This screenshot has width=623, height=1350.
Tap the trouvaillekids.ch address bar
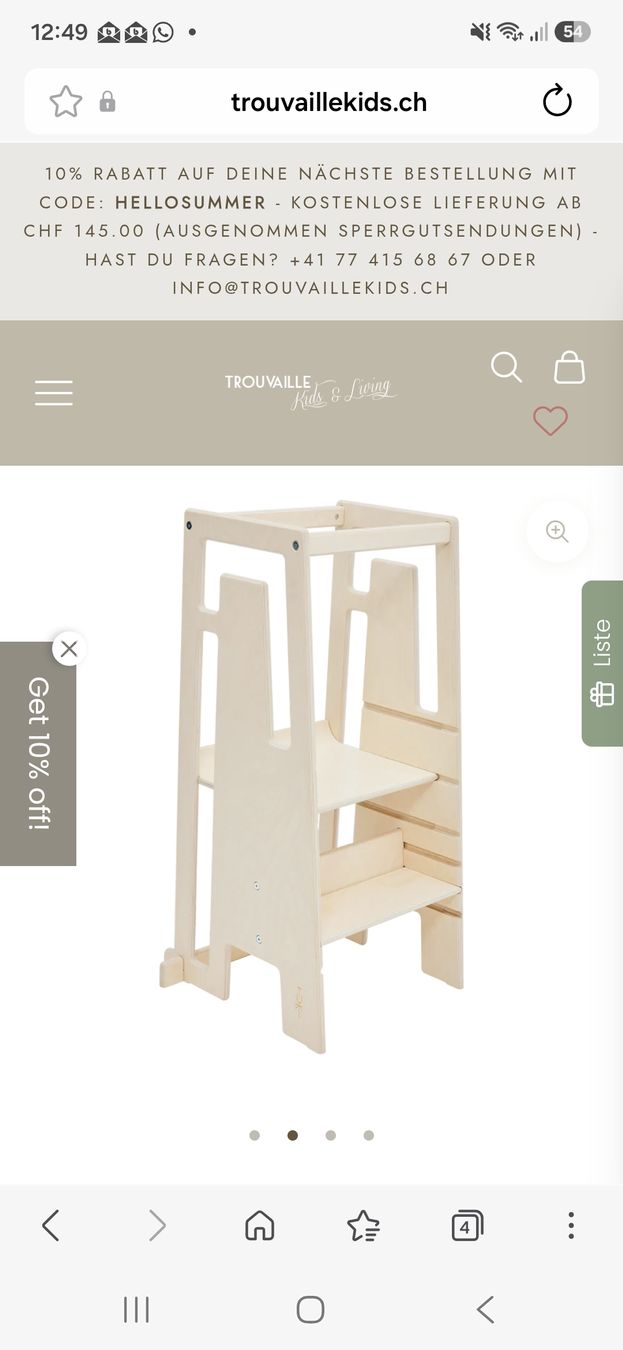[329, 102]
